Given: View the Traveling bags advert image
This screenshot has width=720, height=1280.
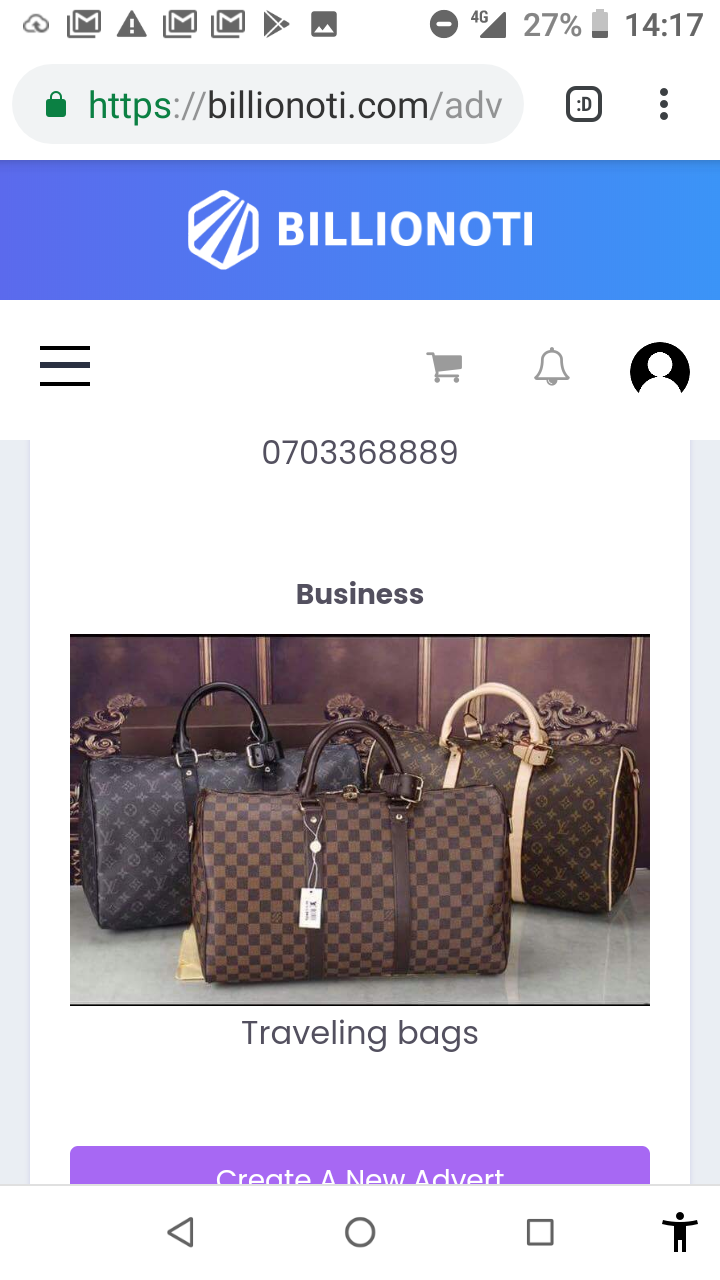Looking at the screenshot, I should tap(360, 819).
